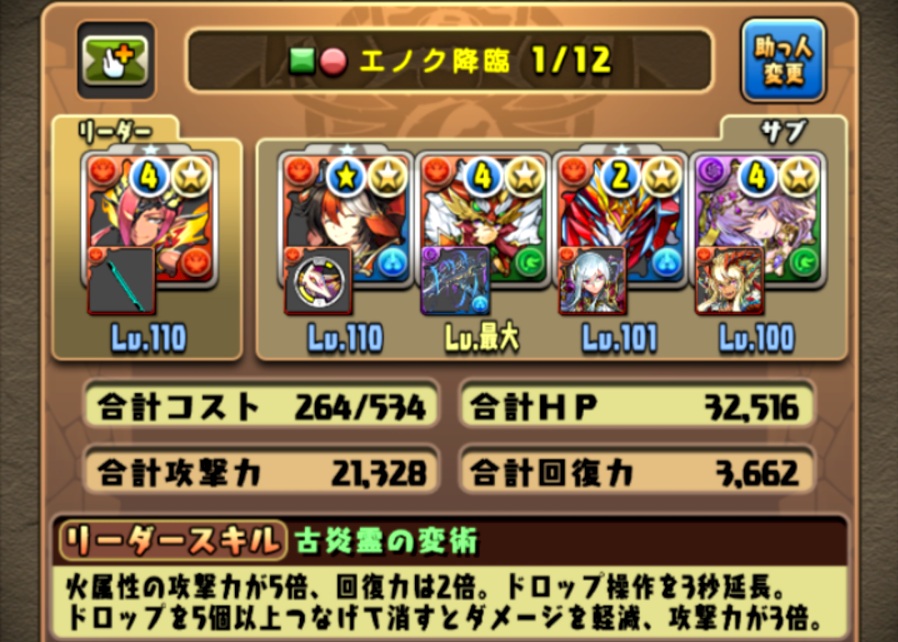Tap the 助っ人変更 helper change button
The height and width of the screenshot is (642, 898).
[x=783, y=61]
